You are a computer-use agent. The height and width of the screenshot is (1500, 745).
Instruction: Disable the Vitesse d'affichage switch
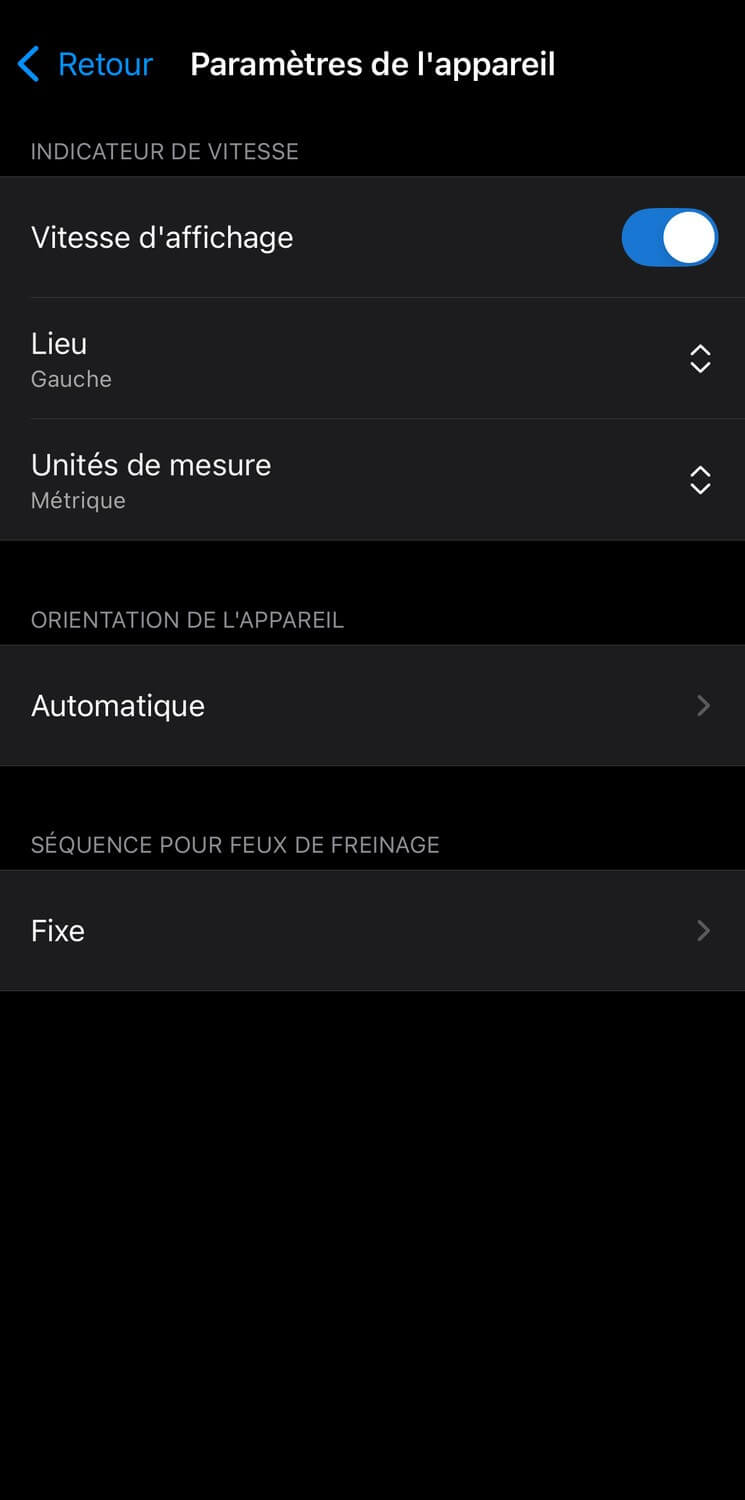point(669,238)
